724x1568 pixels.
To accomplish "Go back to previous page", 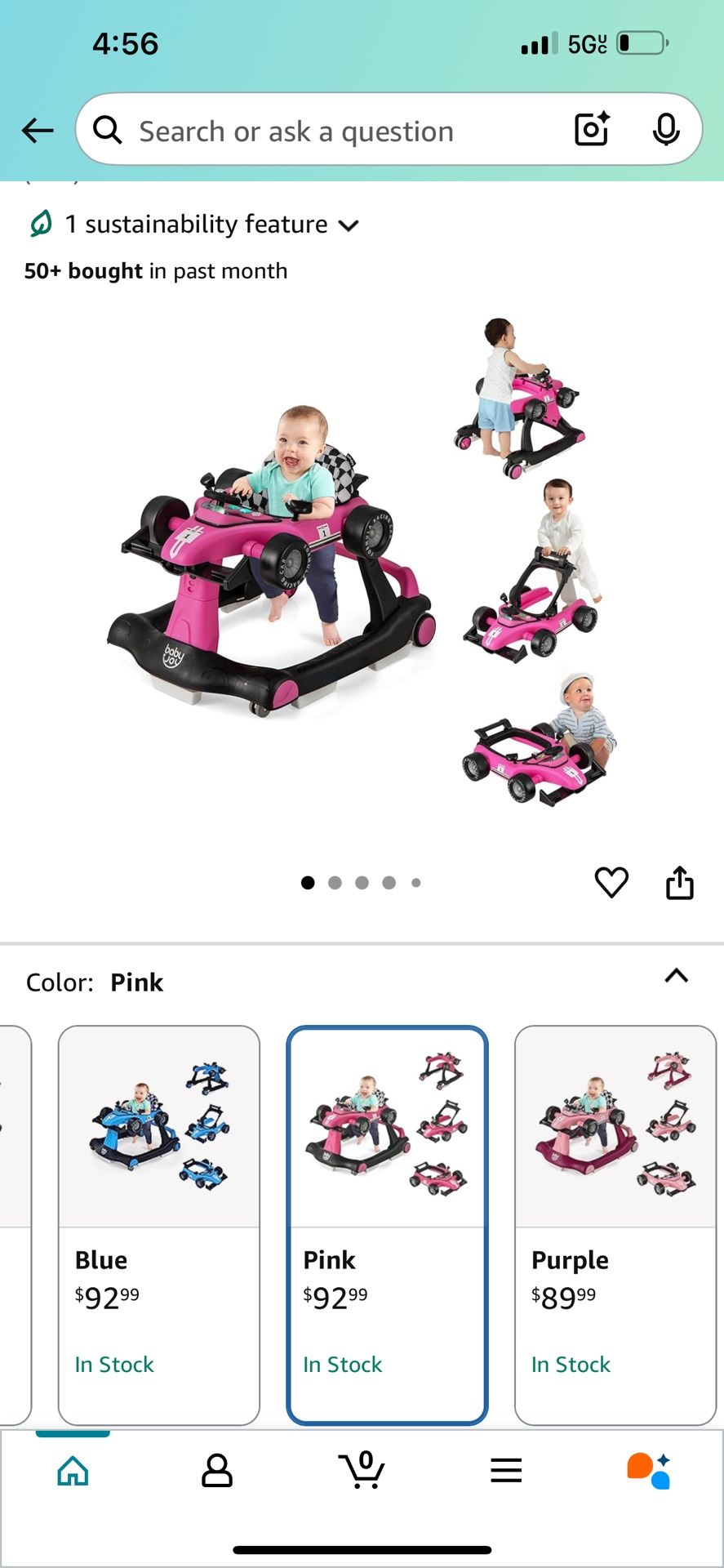I will point(38,131).
